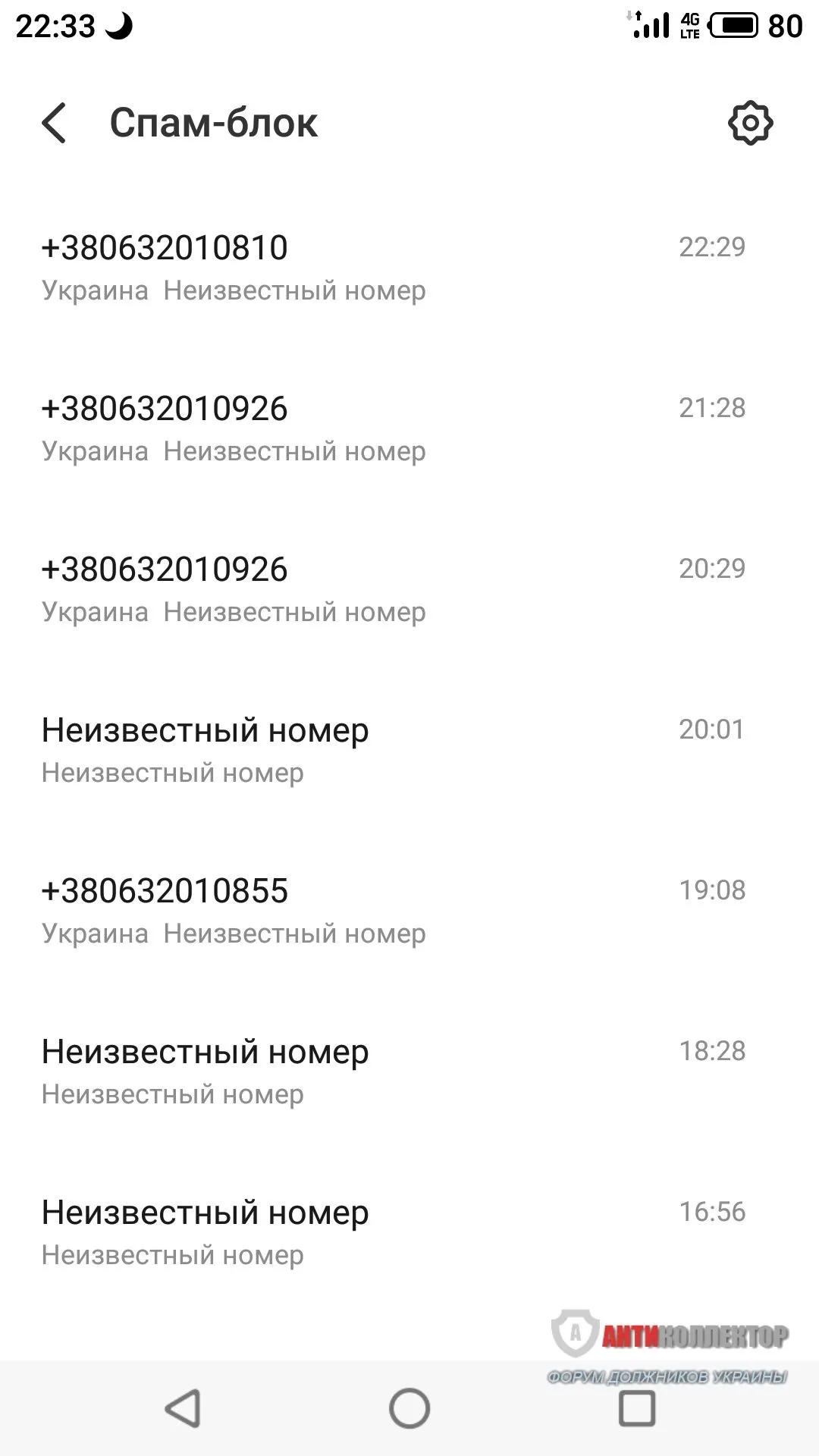Open Неизвестный номер entry at 20:01

point(393,749)
